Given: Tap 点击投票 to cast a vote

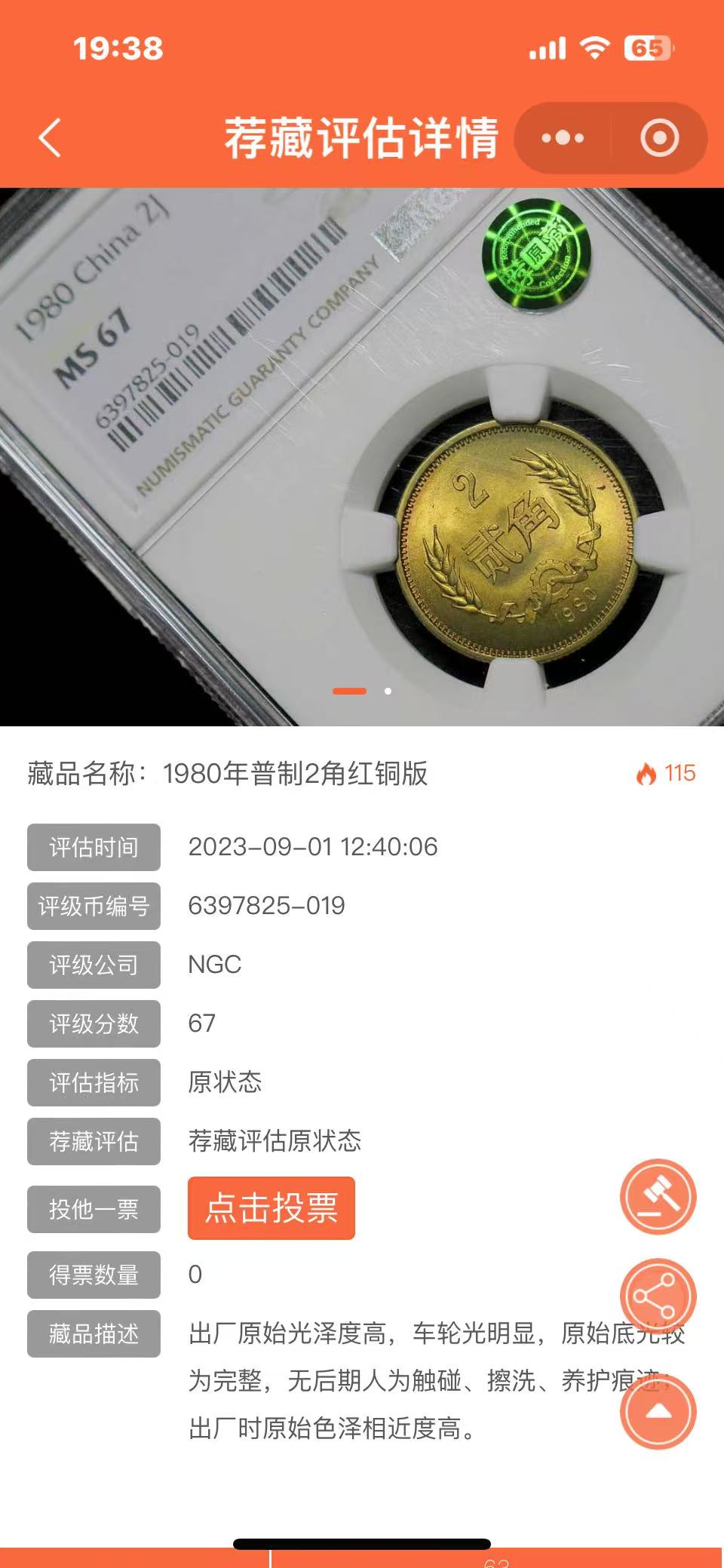Looking at the screenshot, I should tap(271, 1207).
